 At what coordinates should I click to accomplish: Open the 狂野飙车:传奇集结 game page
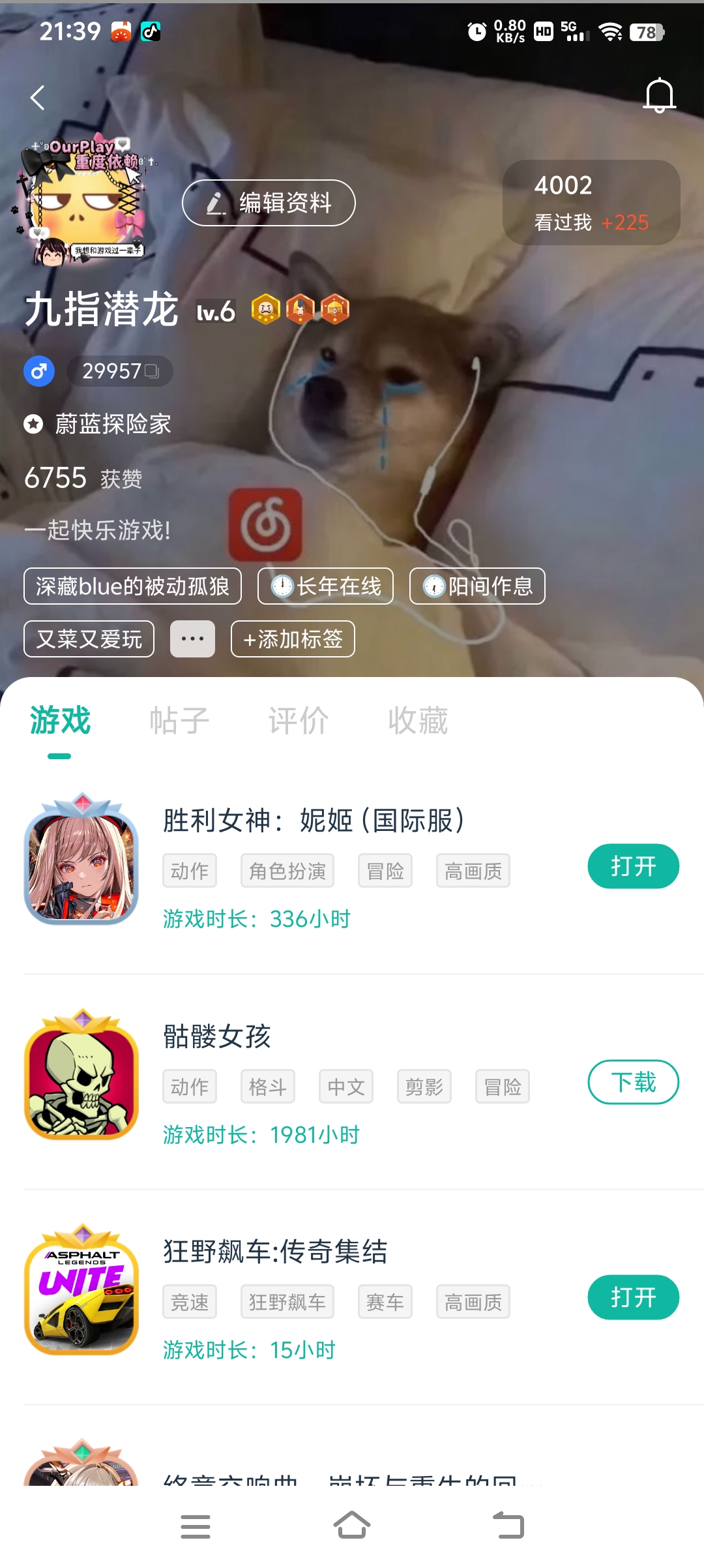[x=275, y=1252]
